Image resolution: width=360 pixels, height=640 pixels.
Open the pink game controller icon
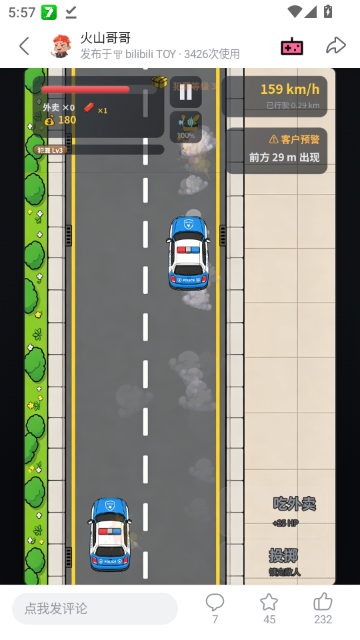click(292, 46)
